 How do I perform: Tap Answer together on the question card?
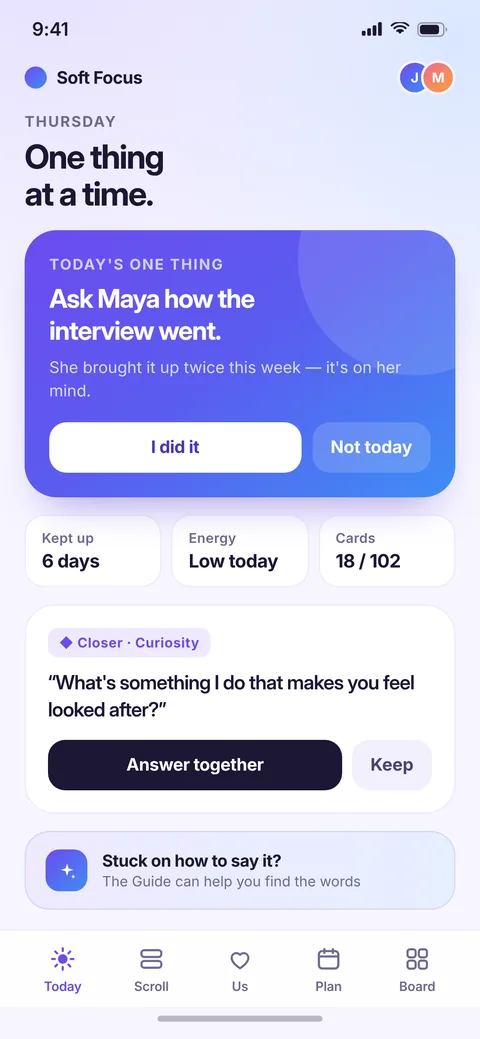tap(195, 765)
